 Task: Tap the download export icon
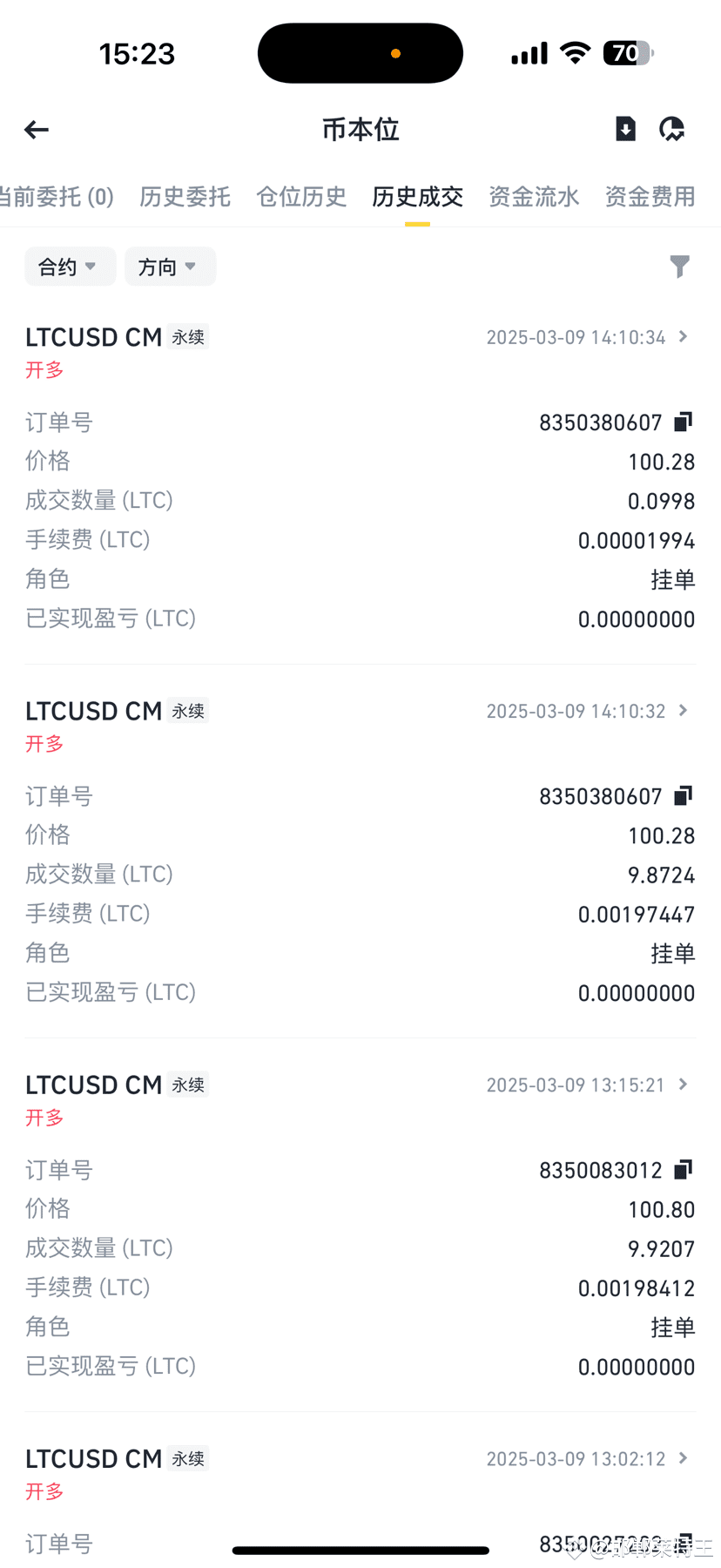click(625, 129)
